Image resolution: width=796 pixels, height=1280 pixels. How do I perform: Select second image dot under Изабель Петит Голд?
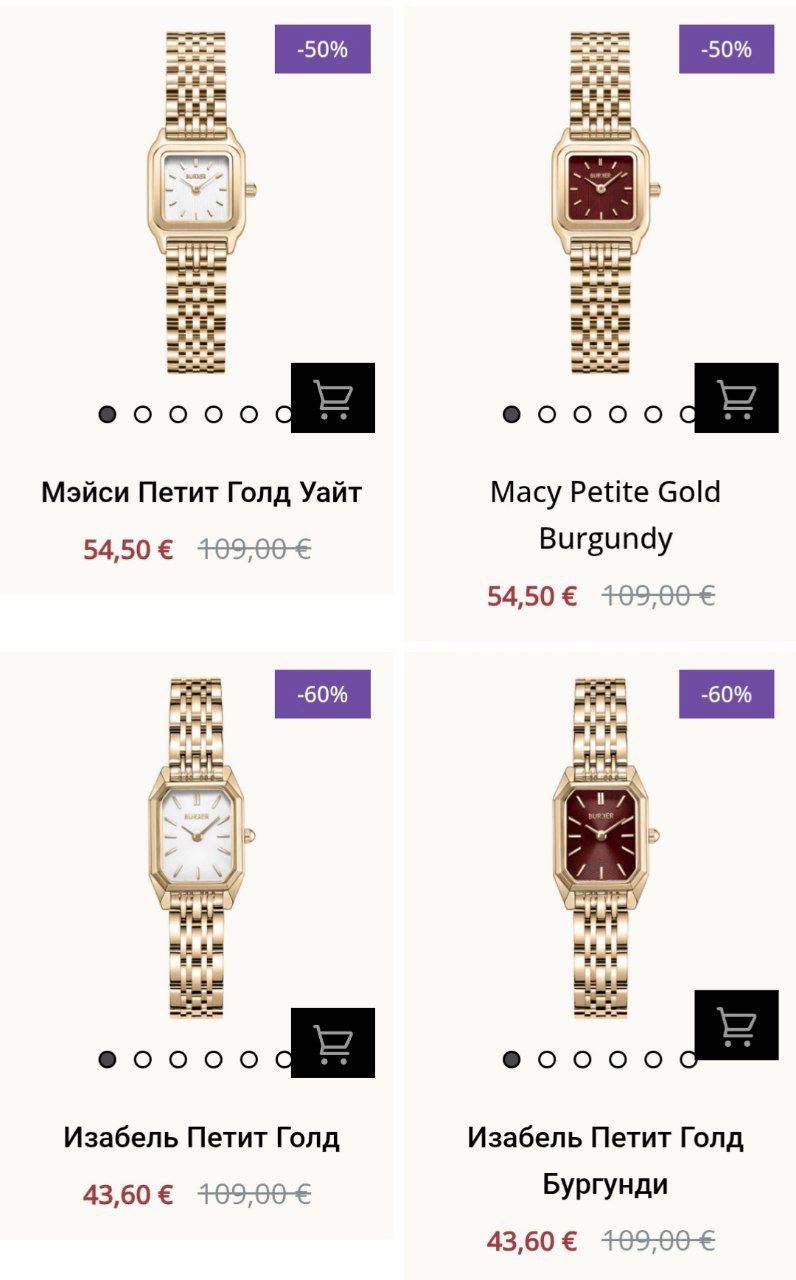coord(143,1059)
